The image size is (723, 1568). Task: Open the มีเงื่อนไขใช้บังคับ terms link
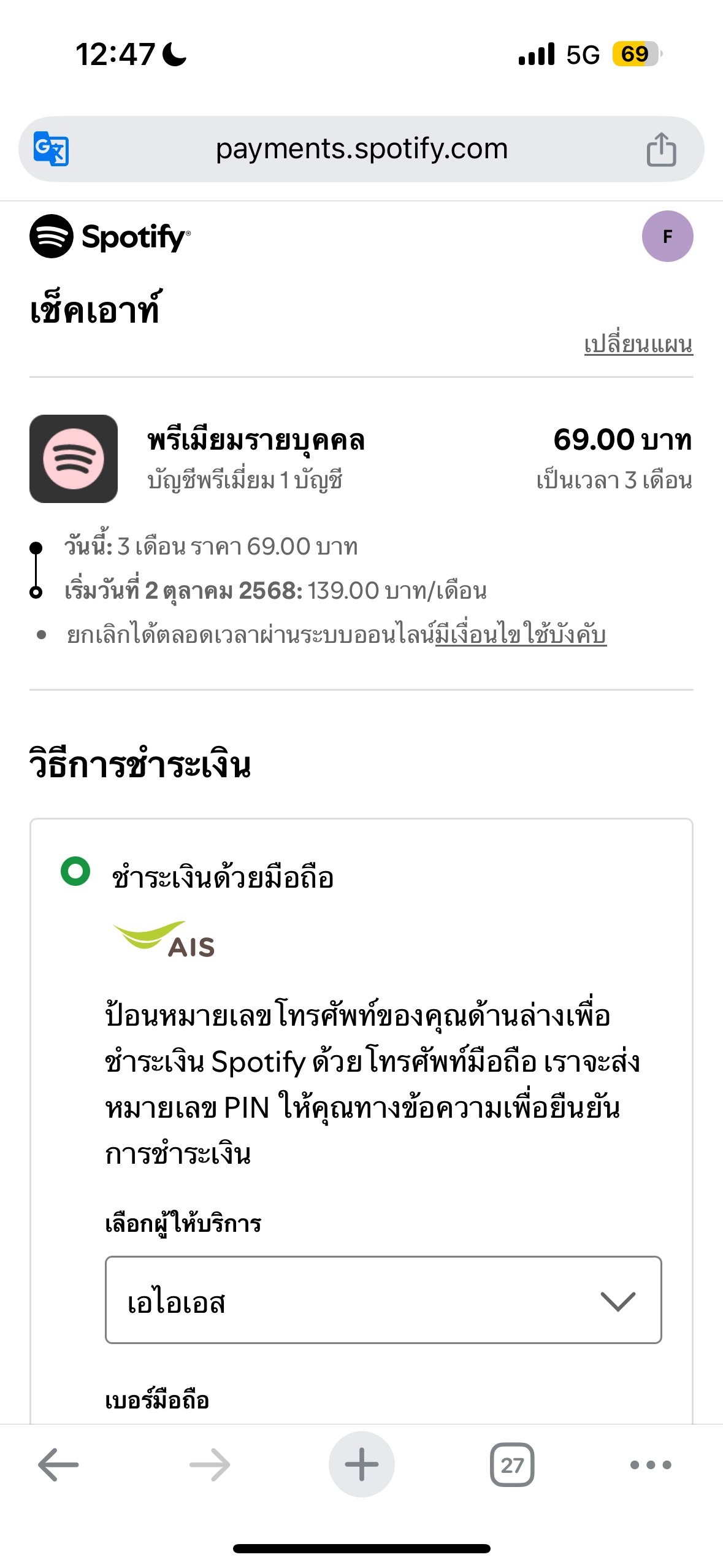click(x=521, y=634)
